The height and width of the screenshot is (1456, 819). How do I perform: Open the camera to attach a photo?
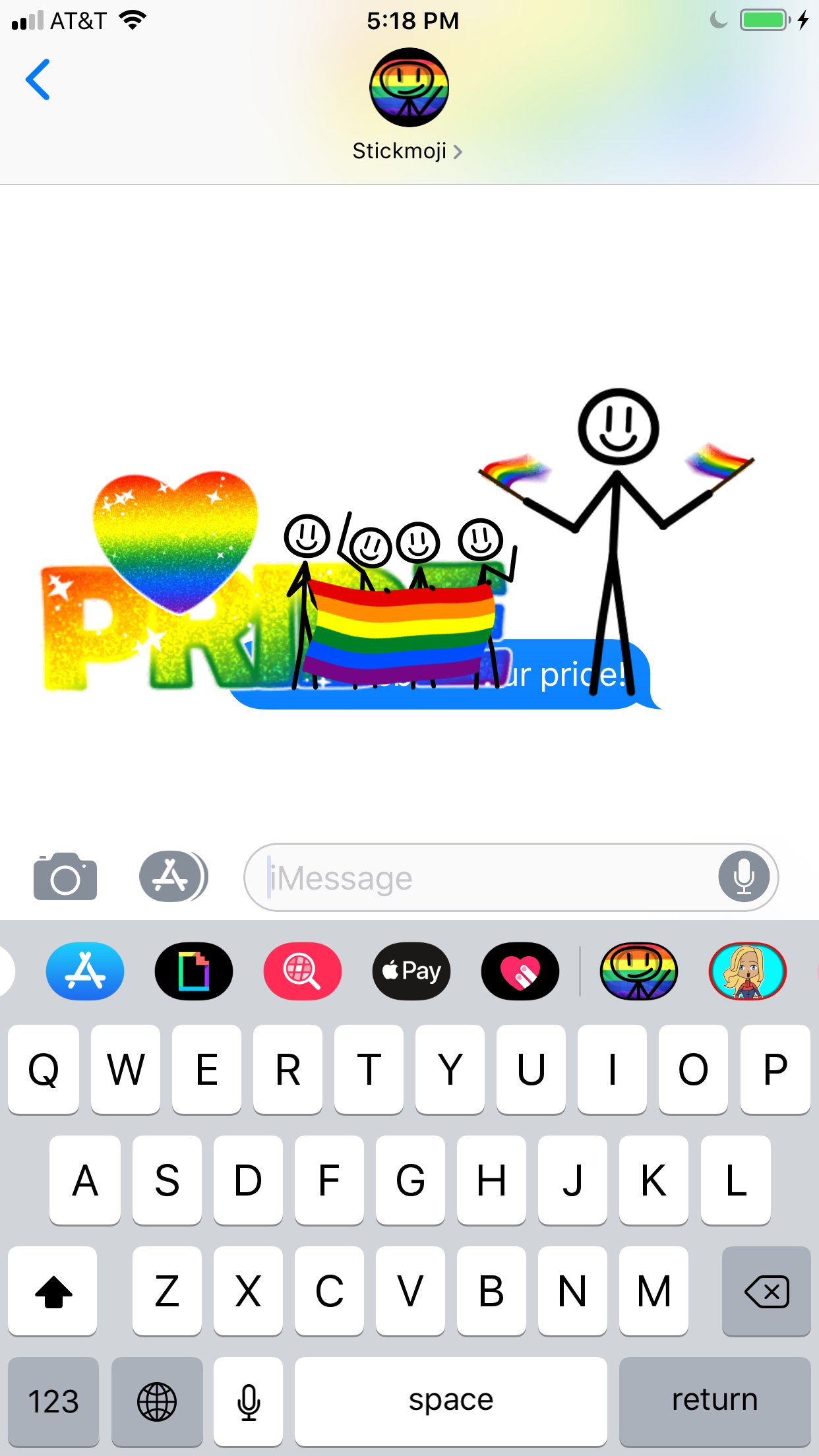pyautogui.click(x=65, y=877)
